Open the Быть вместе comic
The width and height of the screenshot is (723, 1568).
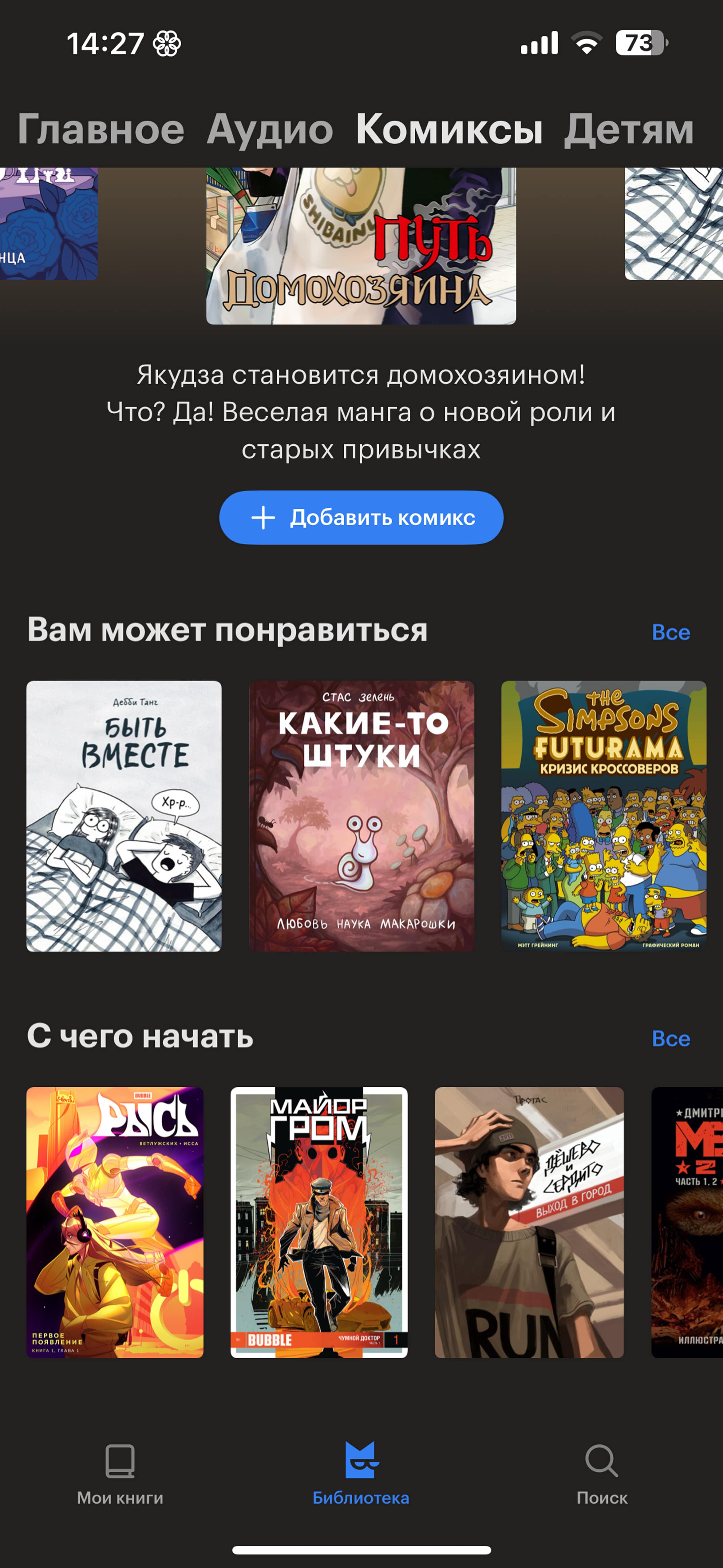(124, 816)
